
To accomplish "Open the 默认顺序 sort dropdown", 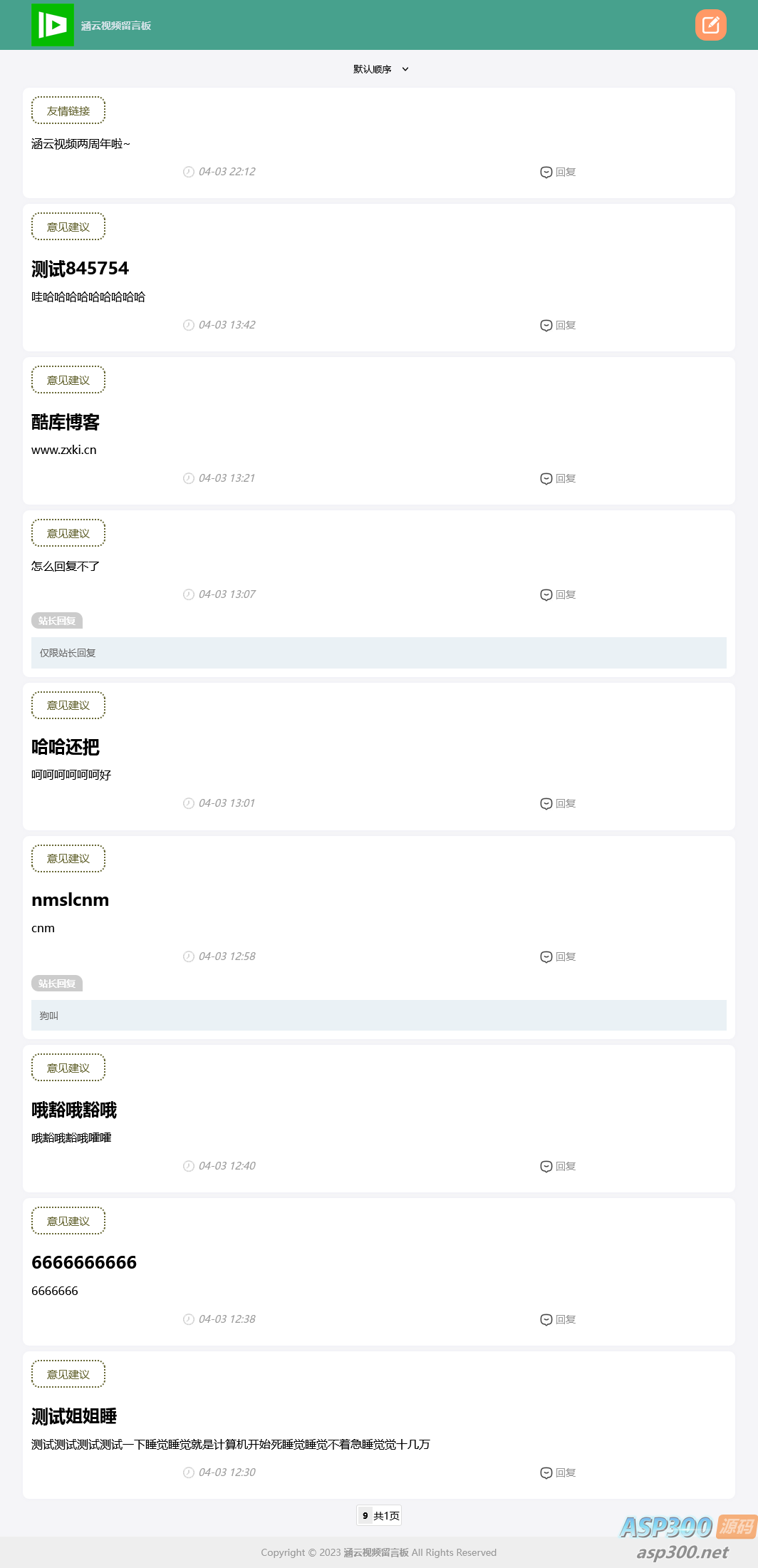I will pos(380,69).
